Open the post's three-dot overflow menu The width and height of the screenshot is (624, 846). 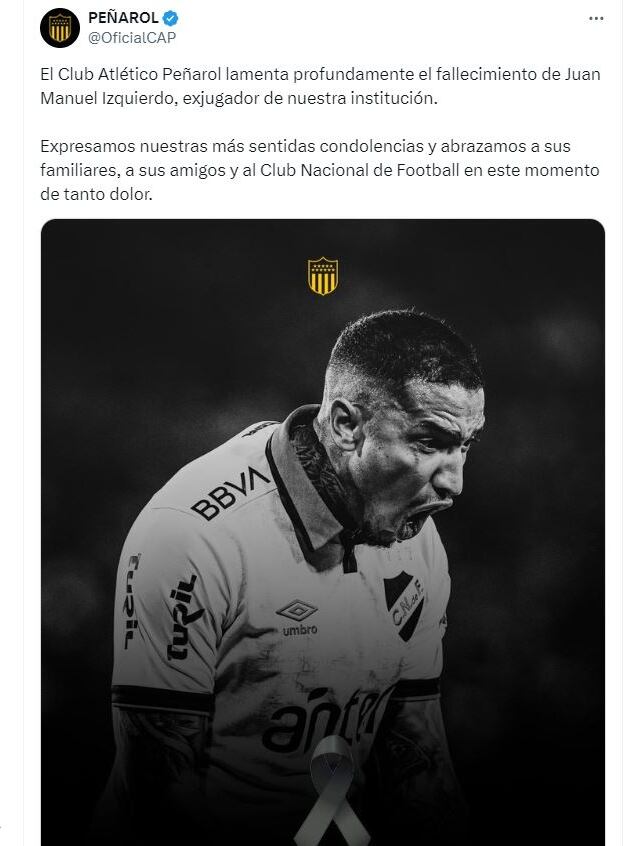(x=596, y=19)
